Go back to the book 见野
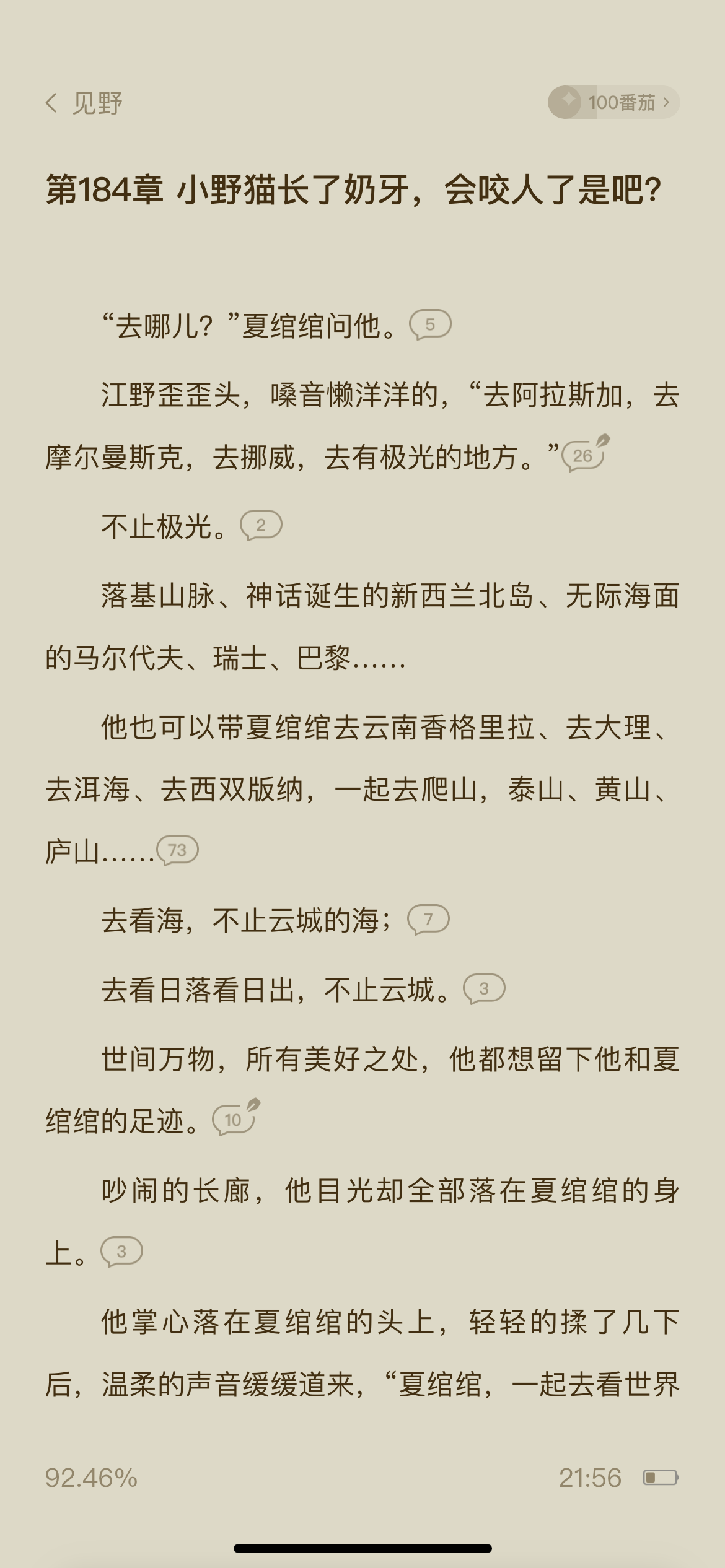Screen dimensions: 725x1568 tap(83, 103)
